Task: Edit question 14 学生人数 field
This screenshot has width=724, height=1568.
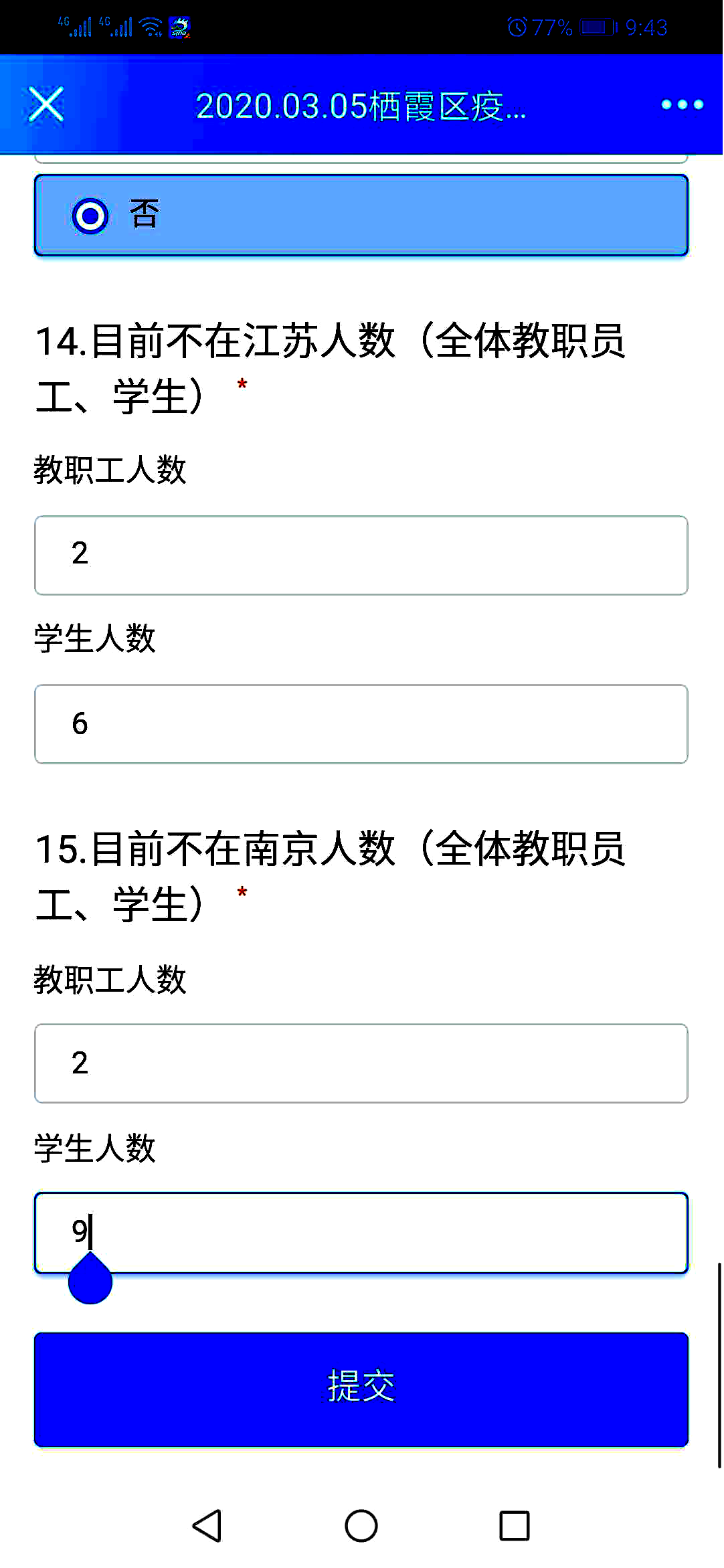Action: (361, 723)
